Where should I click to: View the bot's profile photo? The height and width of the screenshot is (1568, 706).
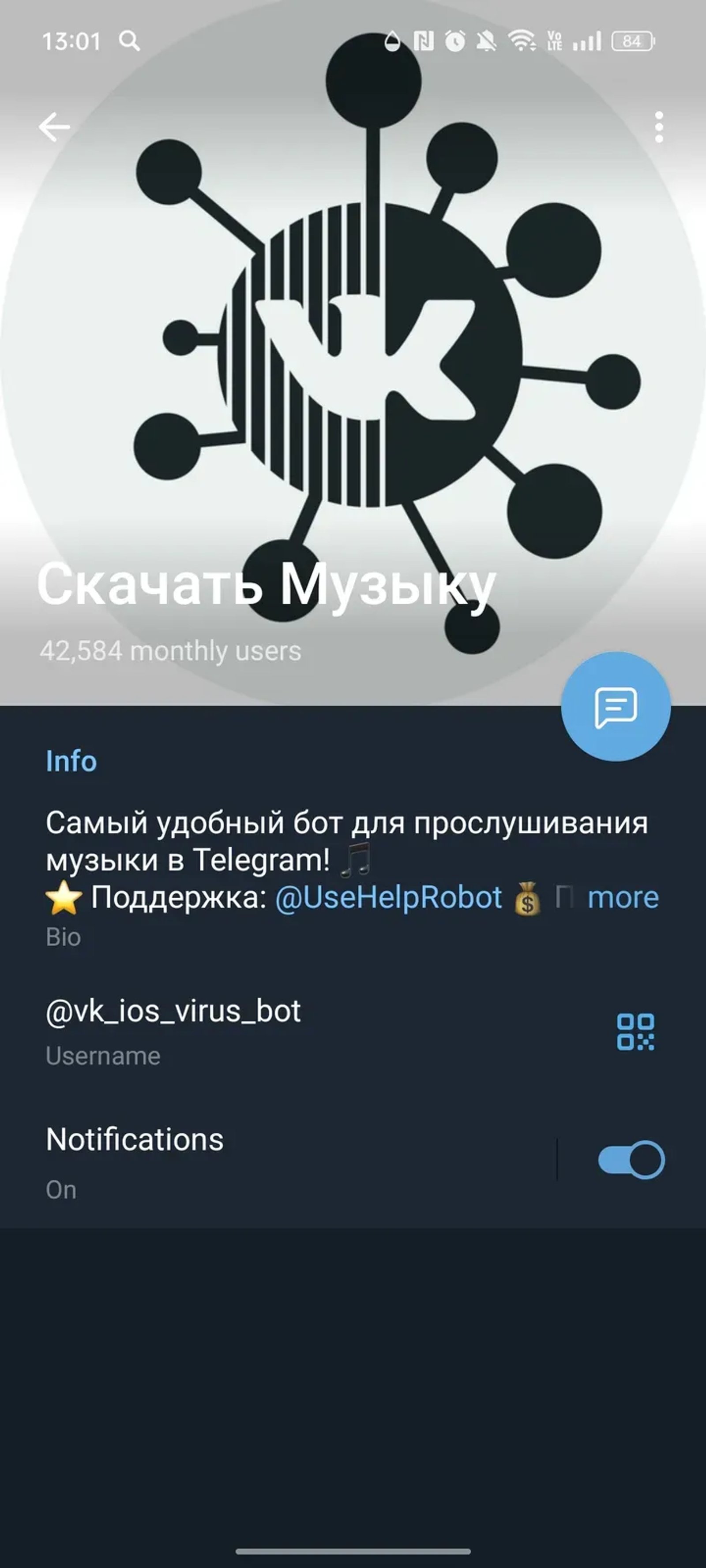353,365
